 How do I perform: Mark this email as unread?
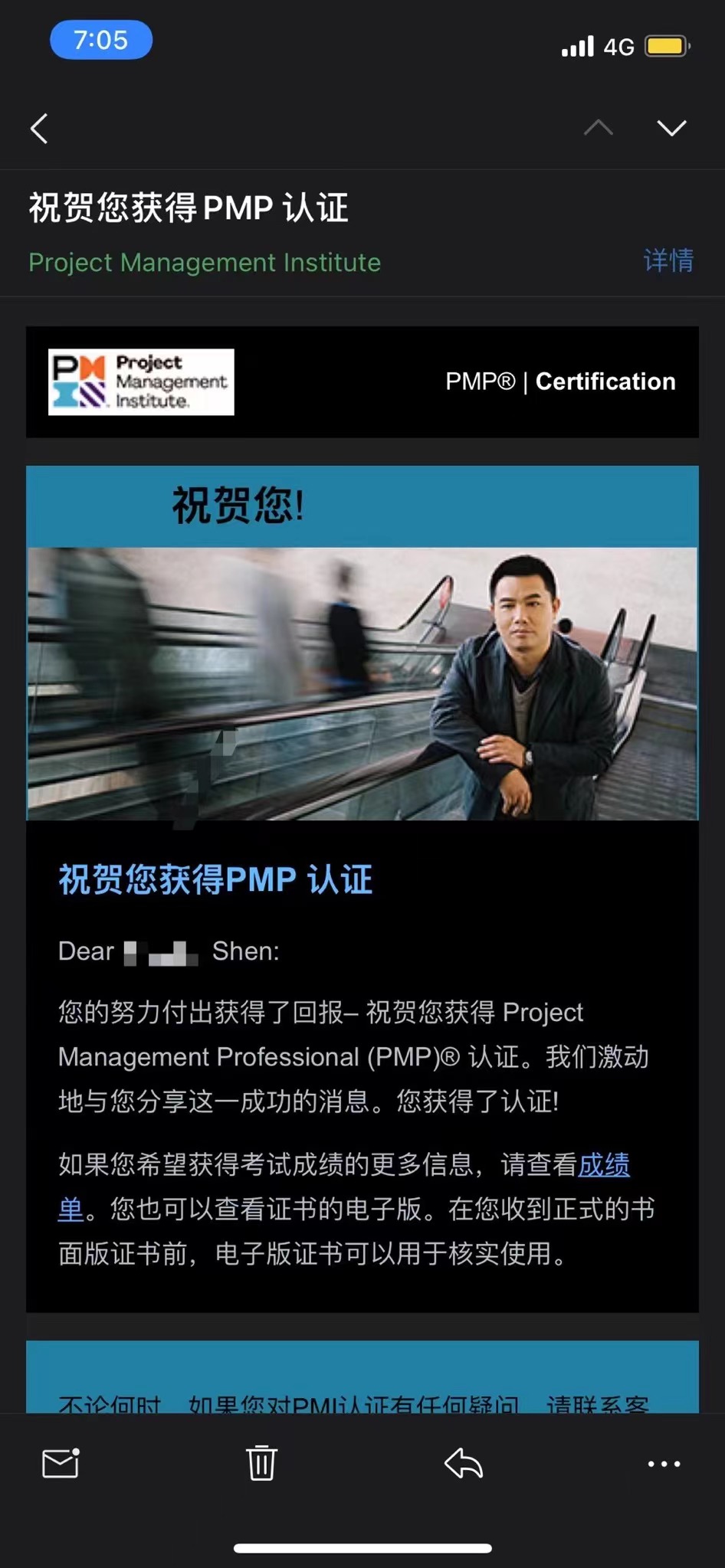click(61, 1463)
